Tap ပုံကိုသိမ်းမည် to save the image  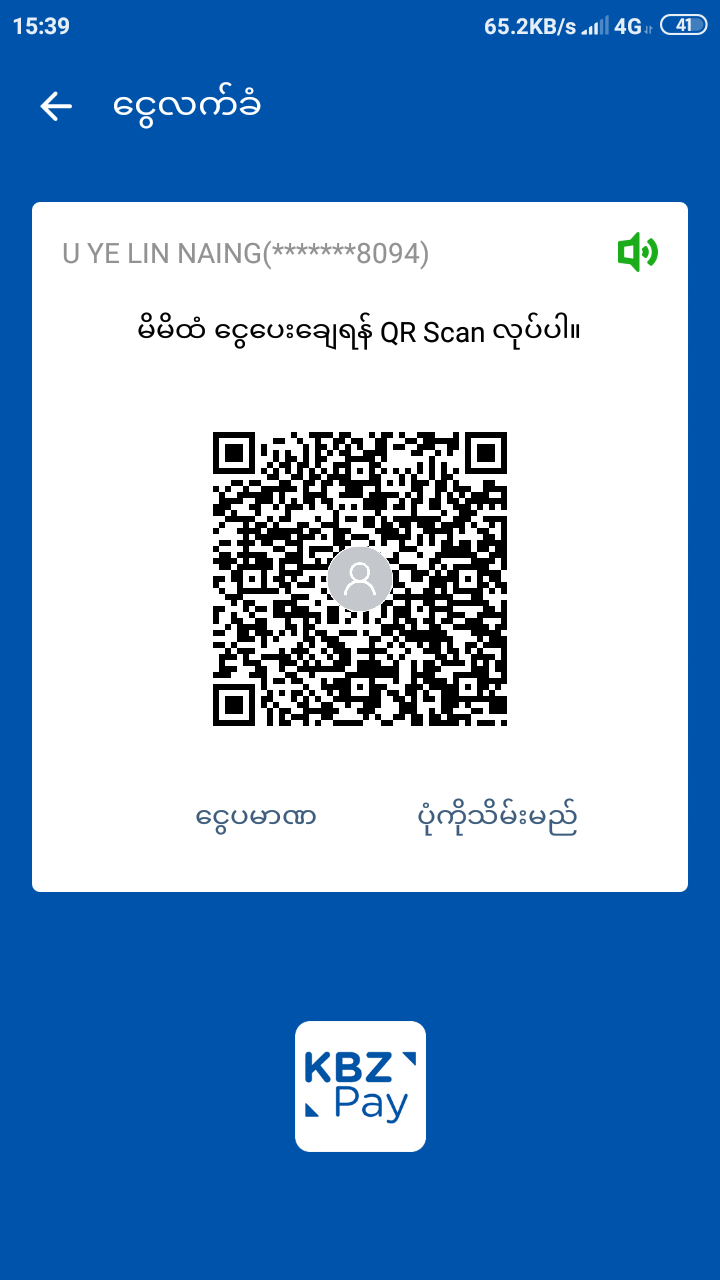click(x=497, y=818)
